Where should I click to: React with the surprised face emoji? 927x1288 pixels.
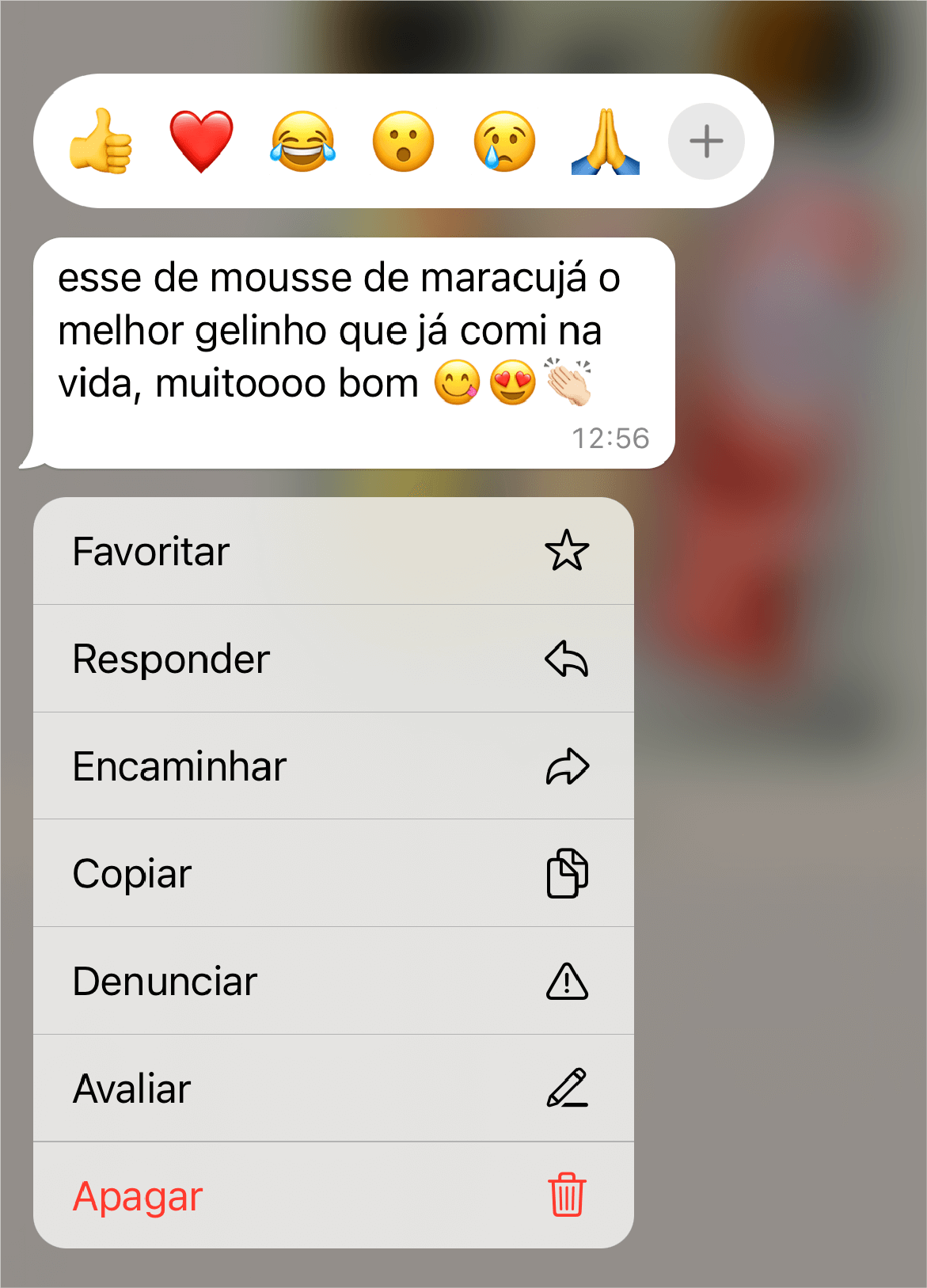tap(404, 141)
